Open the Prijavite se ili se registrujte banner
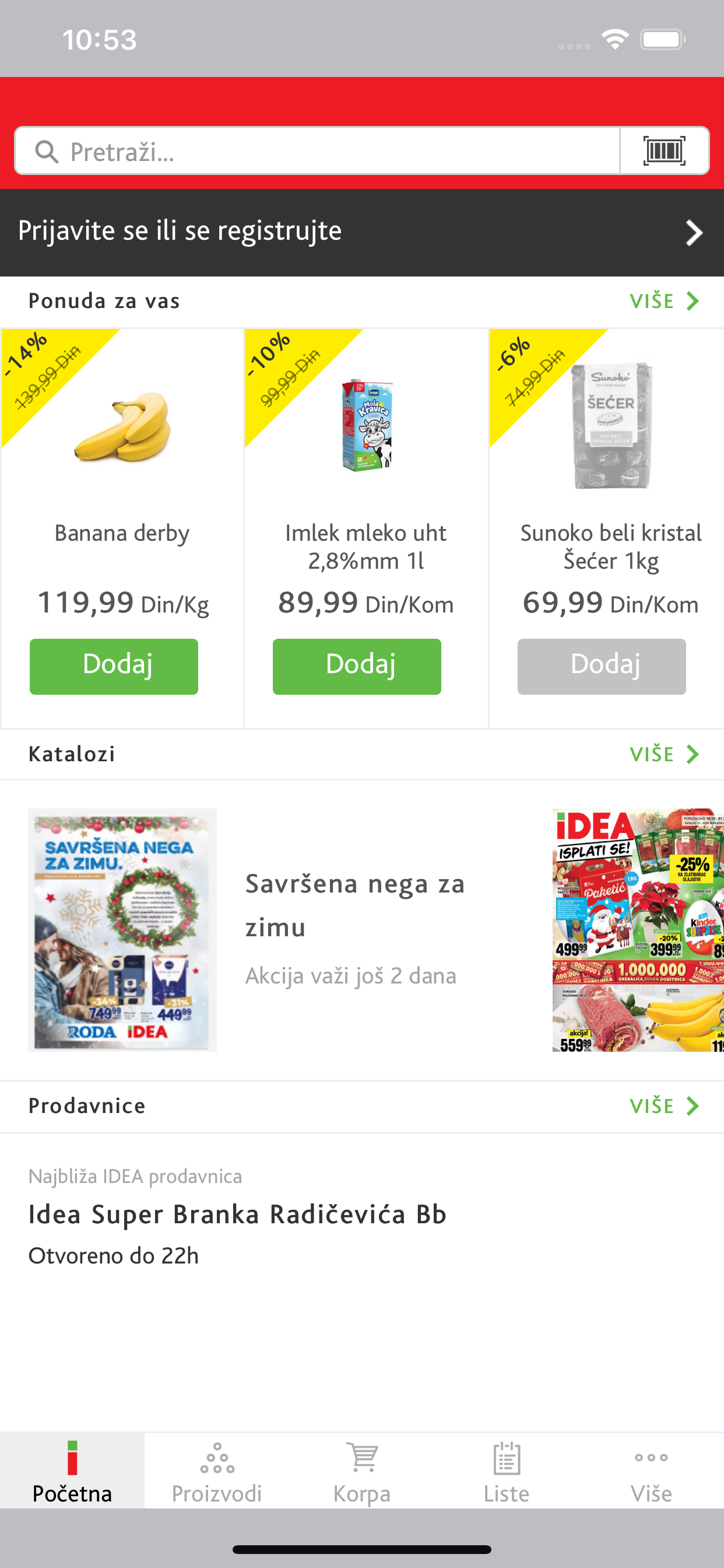The width and height of the screenshot is (724, 1568). point(362,232)
